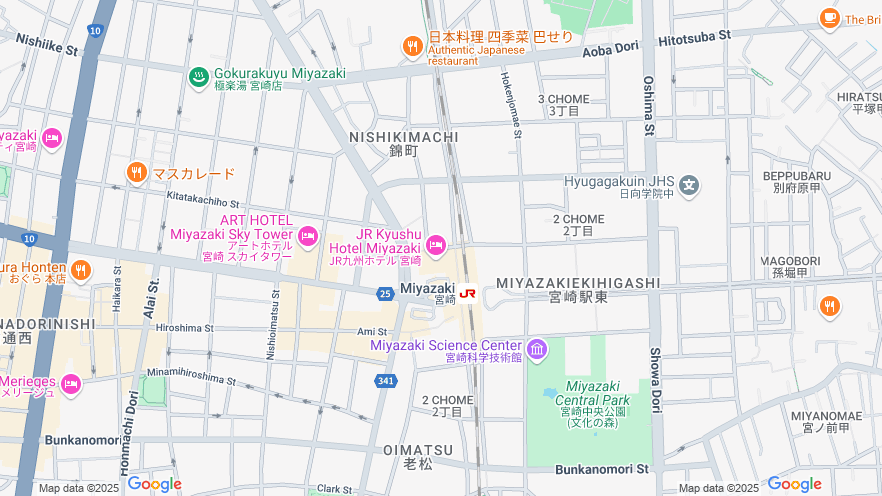Screen dimensions: 882x496
Task: Tap the Ogura Honten restaurant pin
Action: (81, 269)
